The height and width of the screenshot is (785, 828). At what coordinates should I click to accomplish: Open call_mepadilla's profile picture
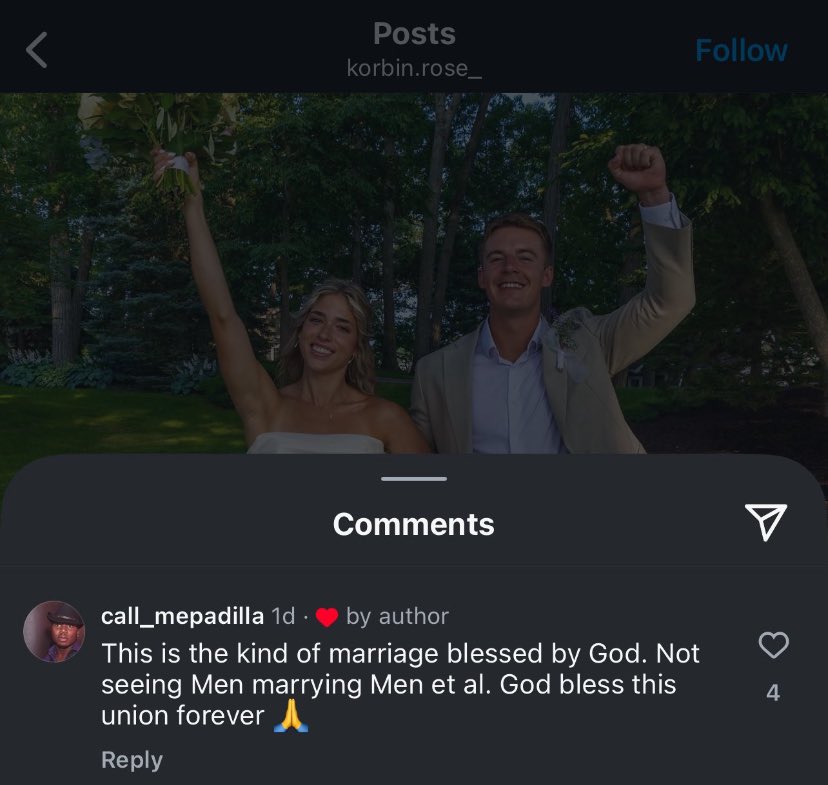tap(54, 631)
